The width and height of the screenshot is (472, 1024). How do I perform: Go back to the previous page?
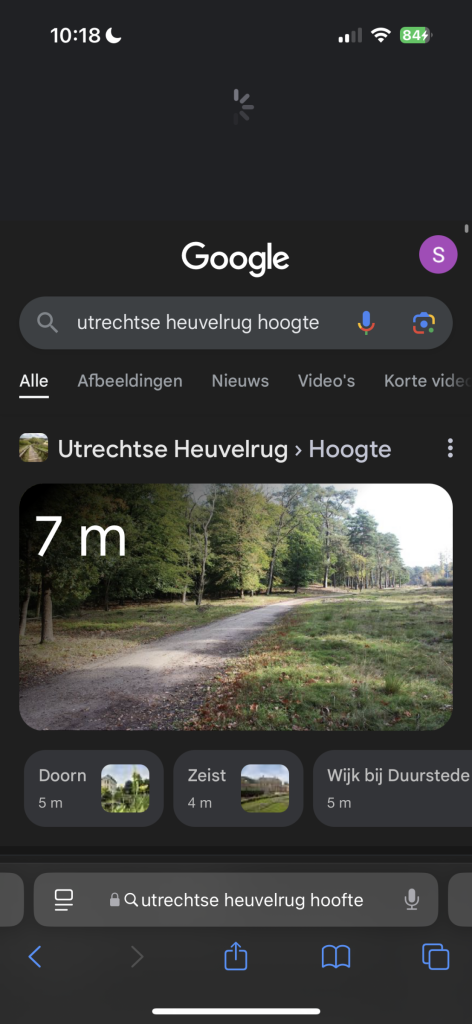pyautogui.click(x=35, y=957)
